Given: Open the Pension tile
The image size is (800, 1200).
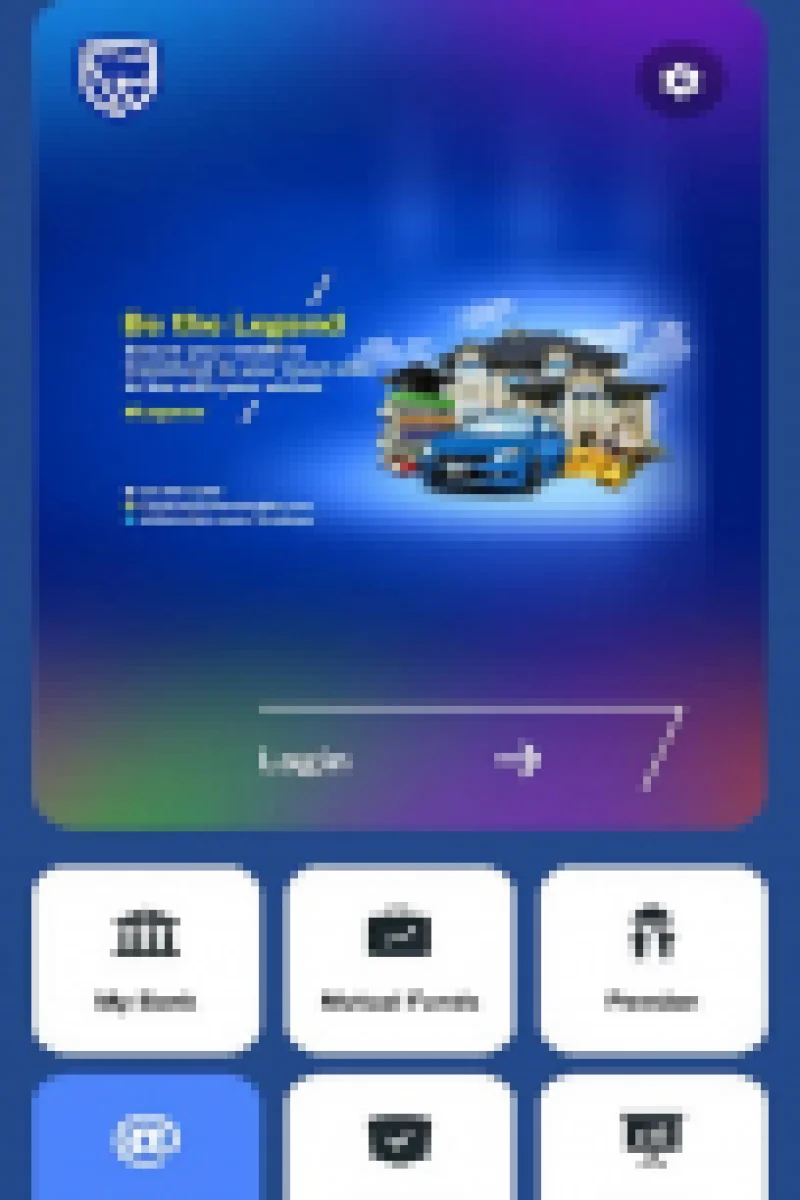Looking at the screenshot, I should pyautogui.click(x=653, y=959).
